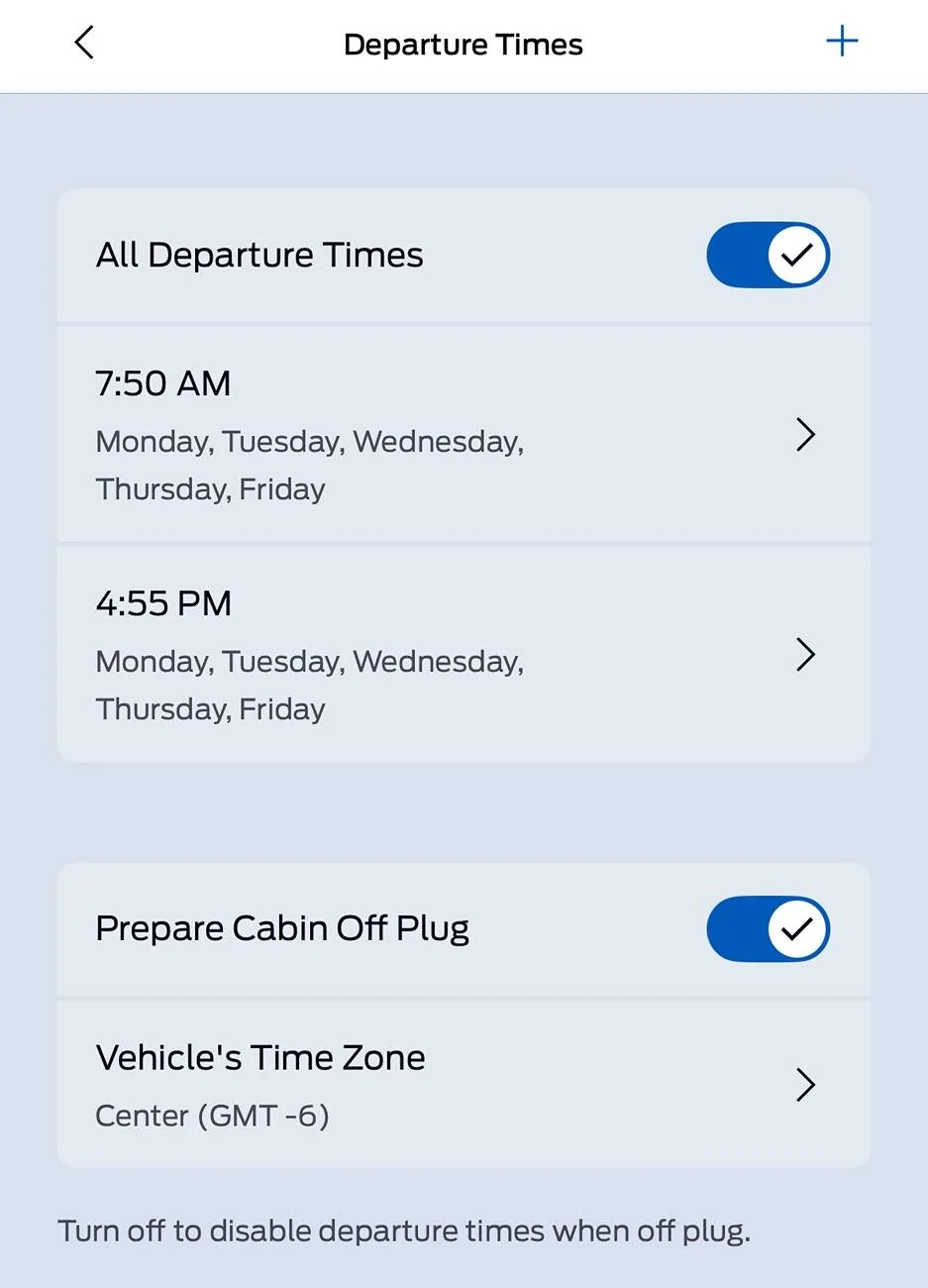
Task: Open the 7:50 AM departure time
Action: click(464, 435)
